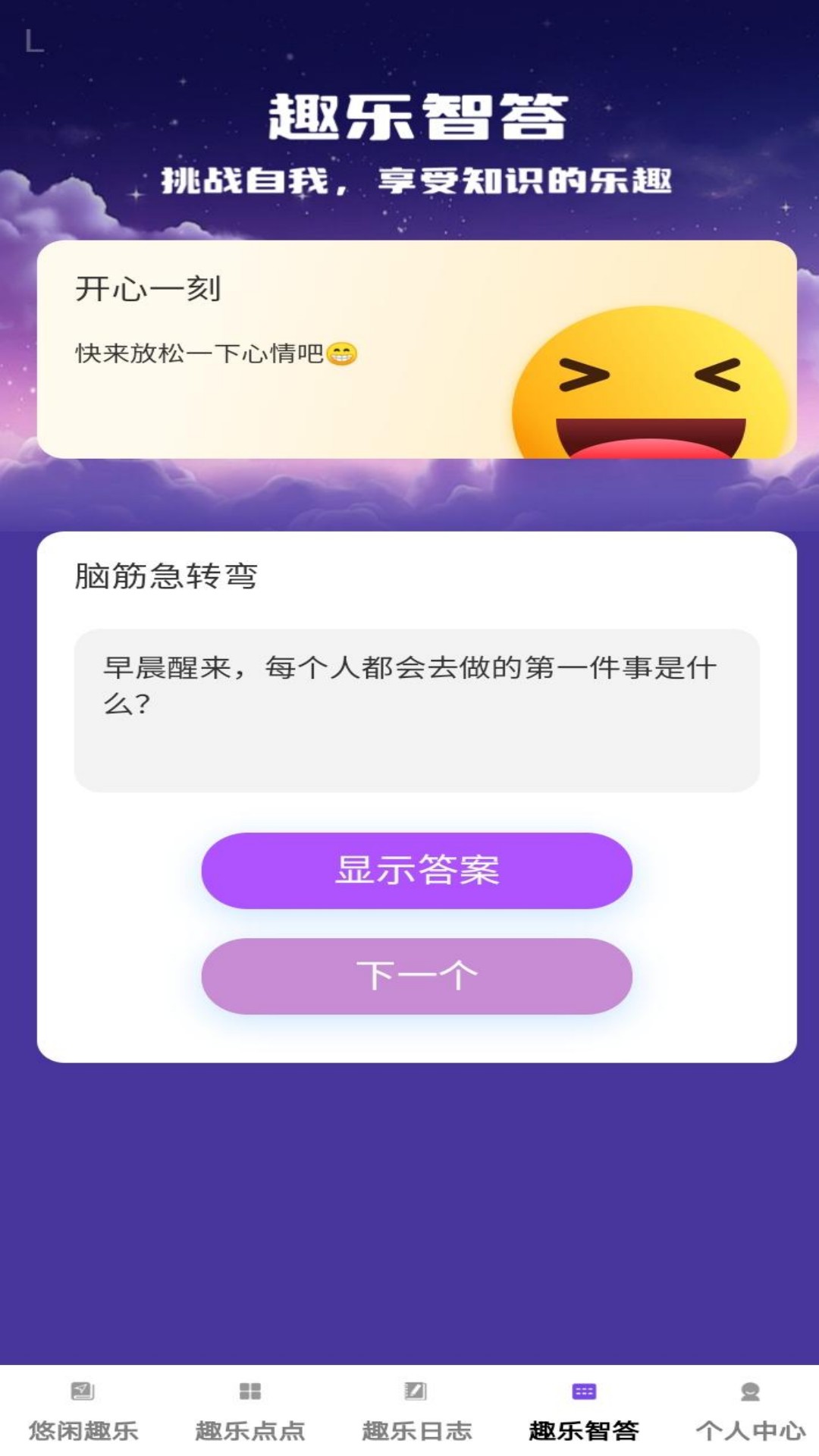Open the 趣乐日志 tab
Screen dimensions: 819x1456
pyautogui.click(x=416, y=1411)
